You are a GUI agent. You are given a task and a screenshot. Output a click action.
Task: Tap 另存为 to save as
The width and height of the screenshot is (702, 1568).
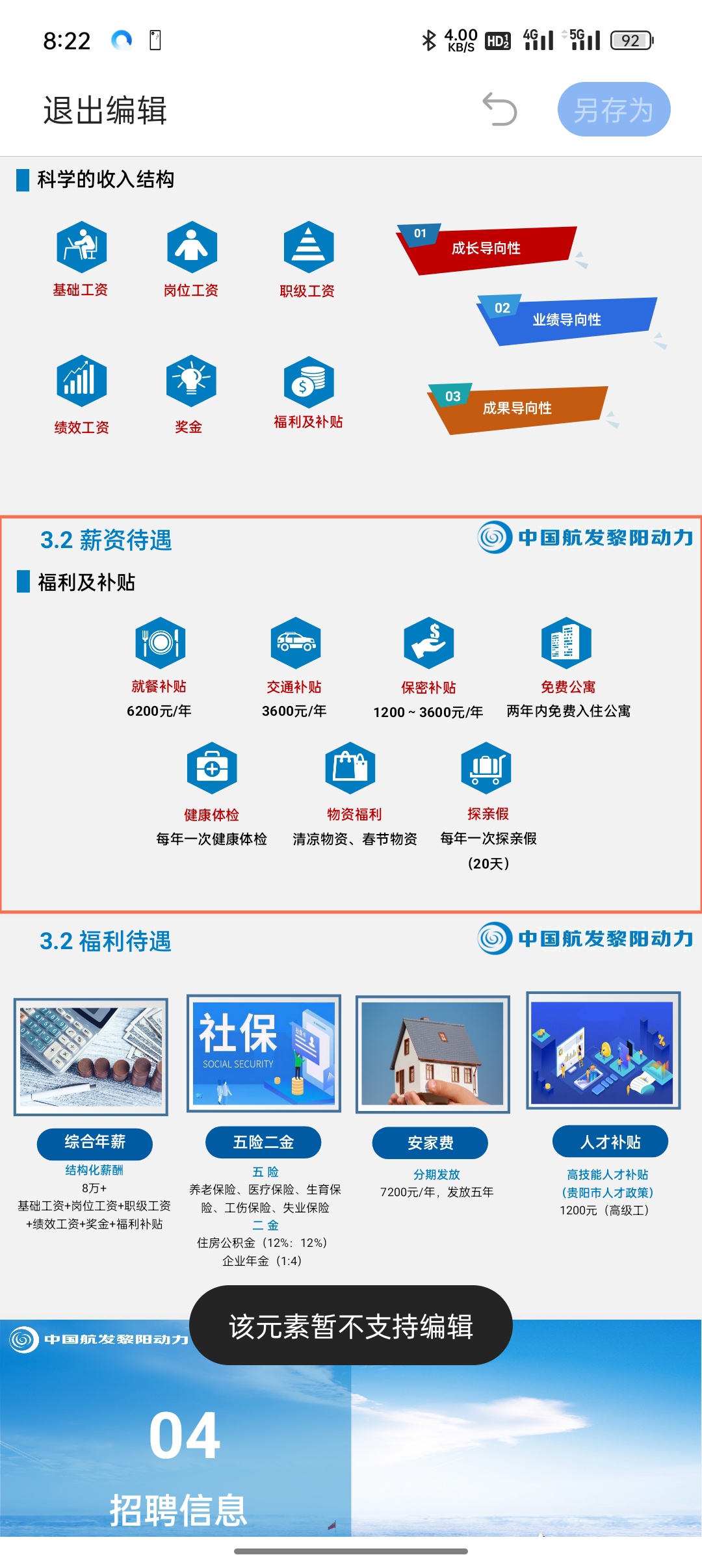click(613, 109)
